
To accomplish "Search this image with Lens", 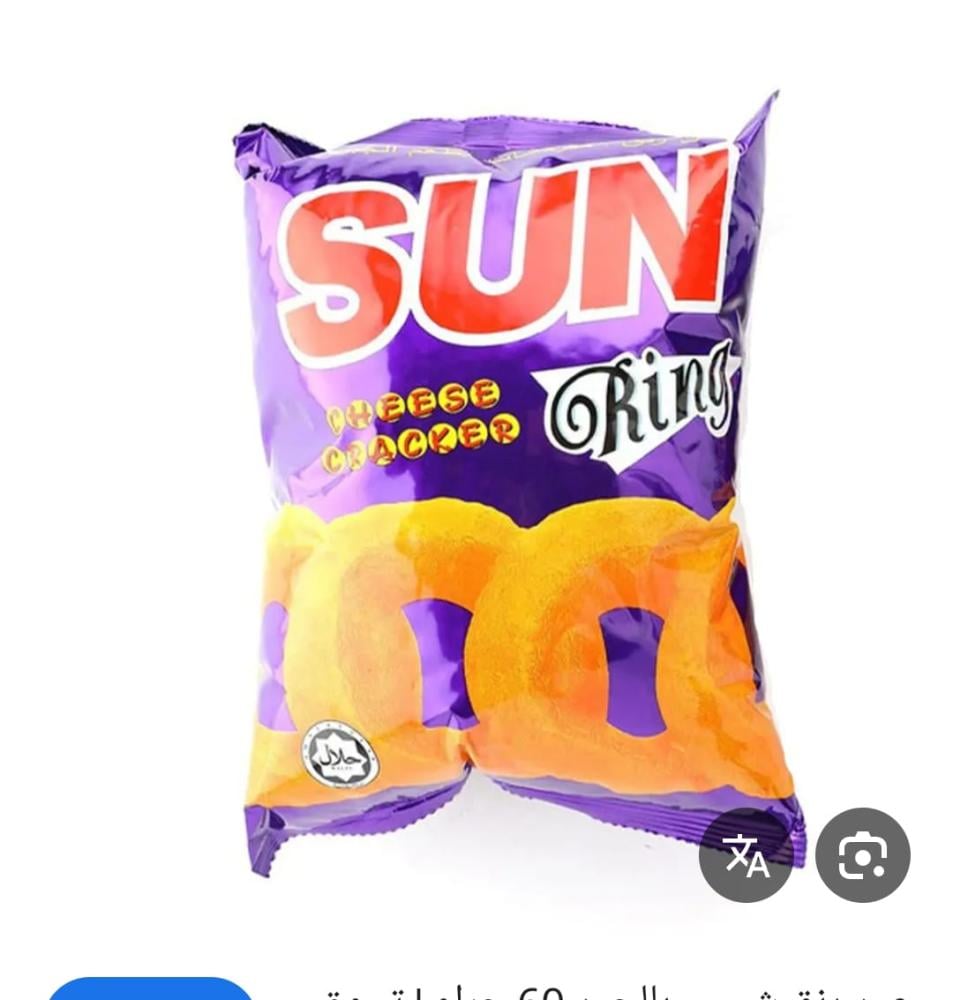I will click(x=862, y=855).
